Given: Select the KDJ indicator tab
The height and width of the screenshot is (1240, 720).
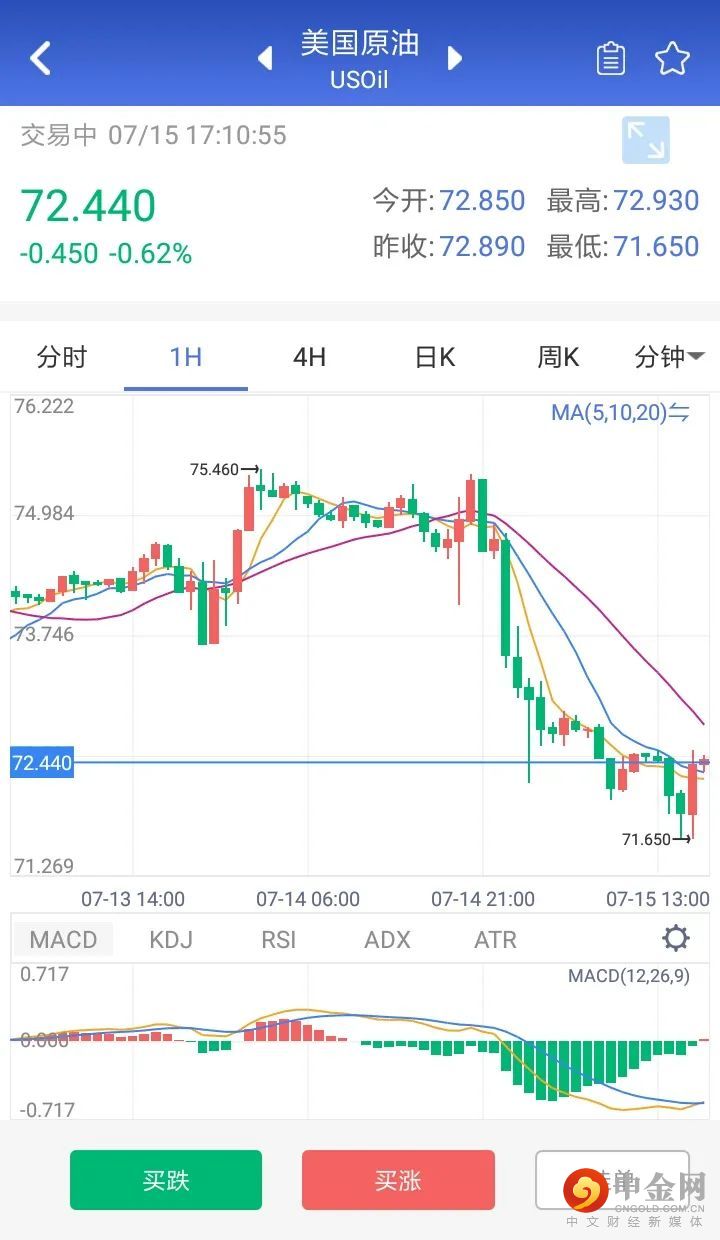Looking at the screenshot, I should [x=170, y=939].
